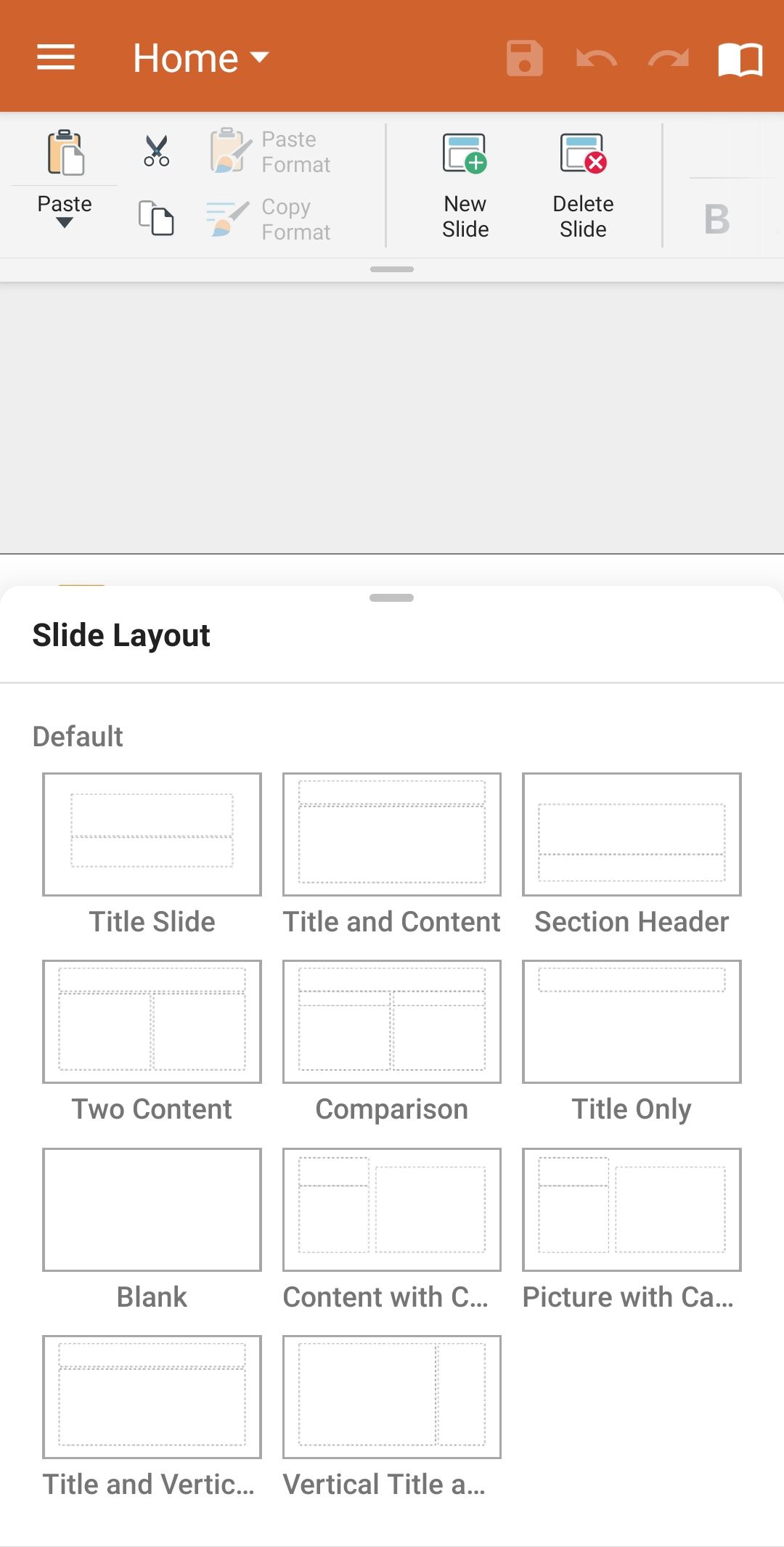Tap the copy icon
The width and height of the screenshot is (784, 1547).
click(156, 218)
